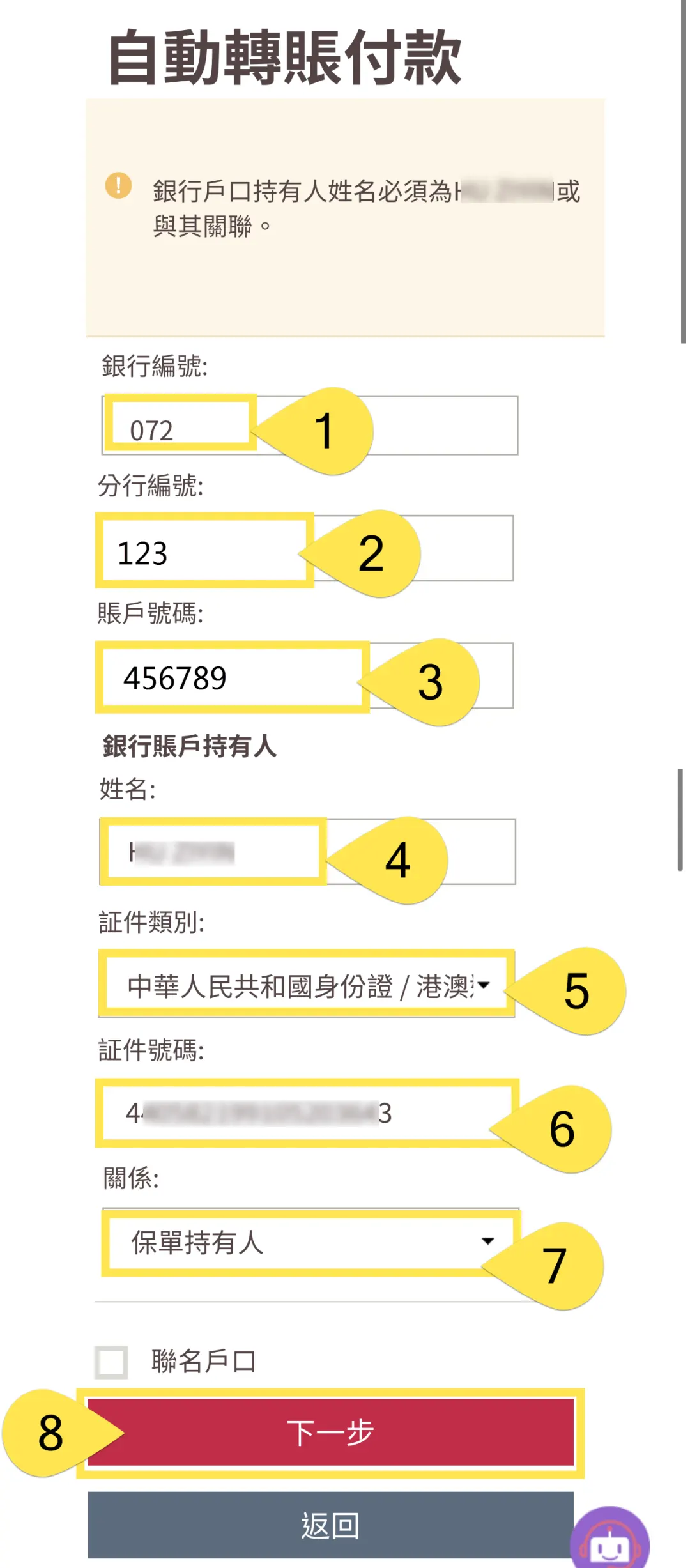Edit the bank code field showing 072
690x1568 pixels.
pyautogui.click(x=309, y=426)
